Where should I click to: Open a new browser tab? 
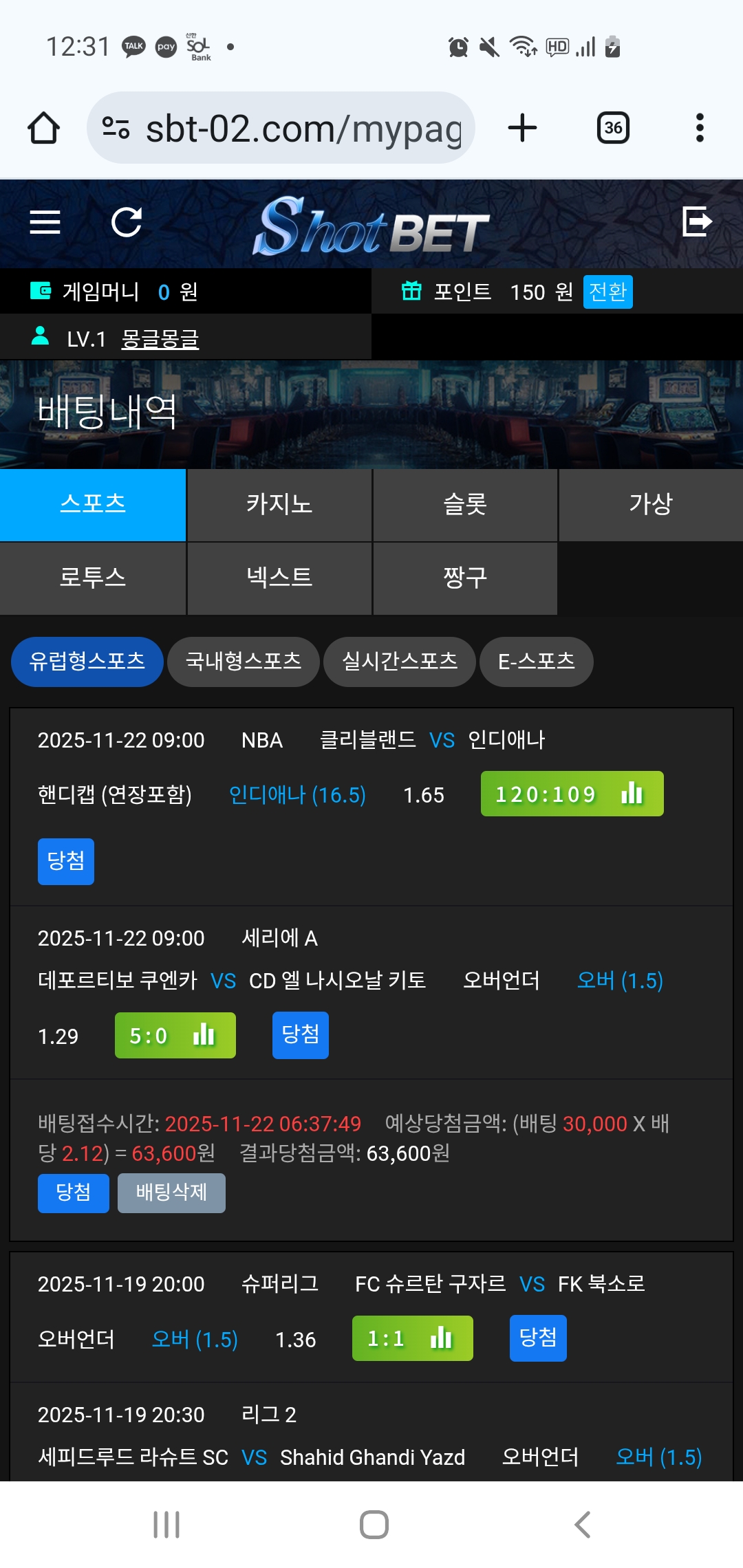(522, 128)
